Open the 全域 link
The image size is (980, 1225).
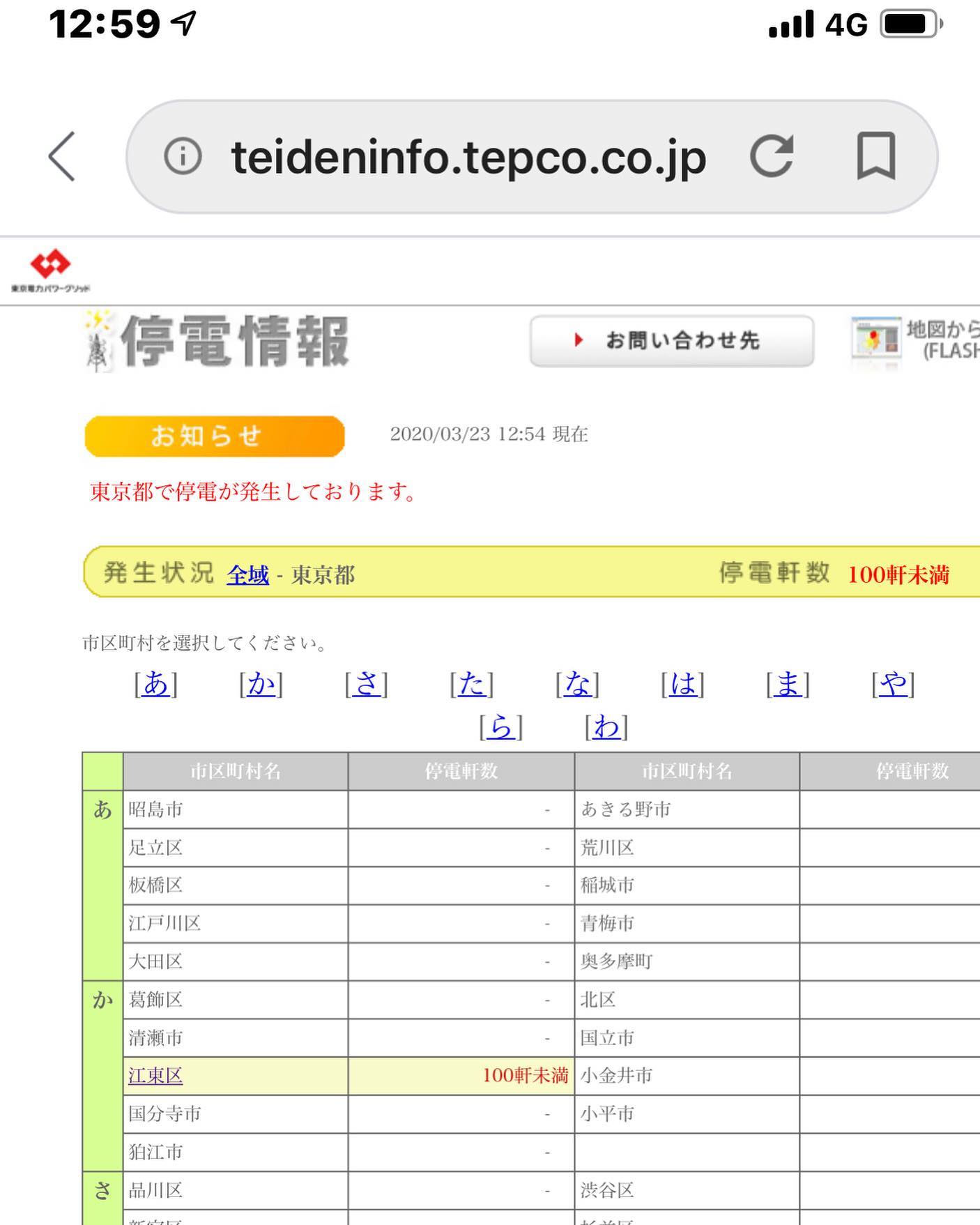247,575
